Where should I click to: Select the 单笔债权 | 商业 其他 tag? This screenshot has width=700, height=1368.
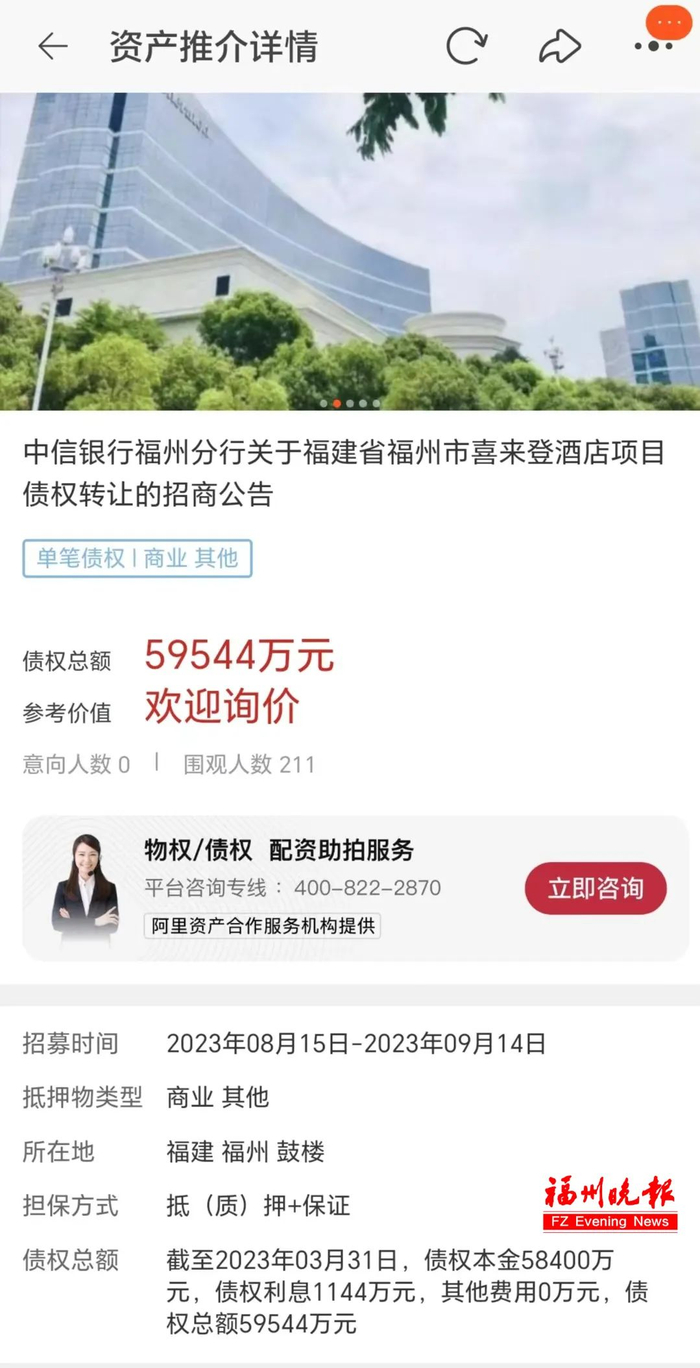click(x=137, y=558)
